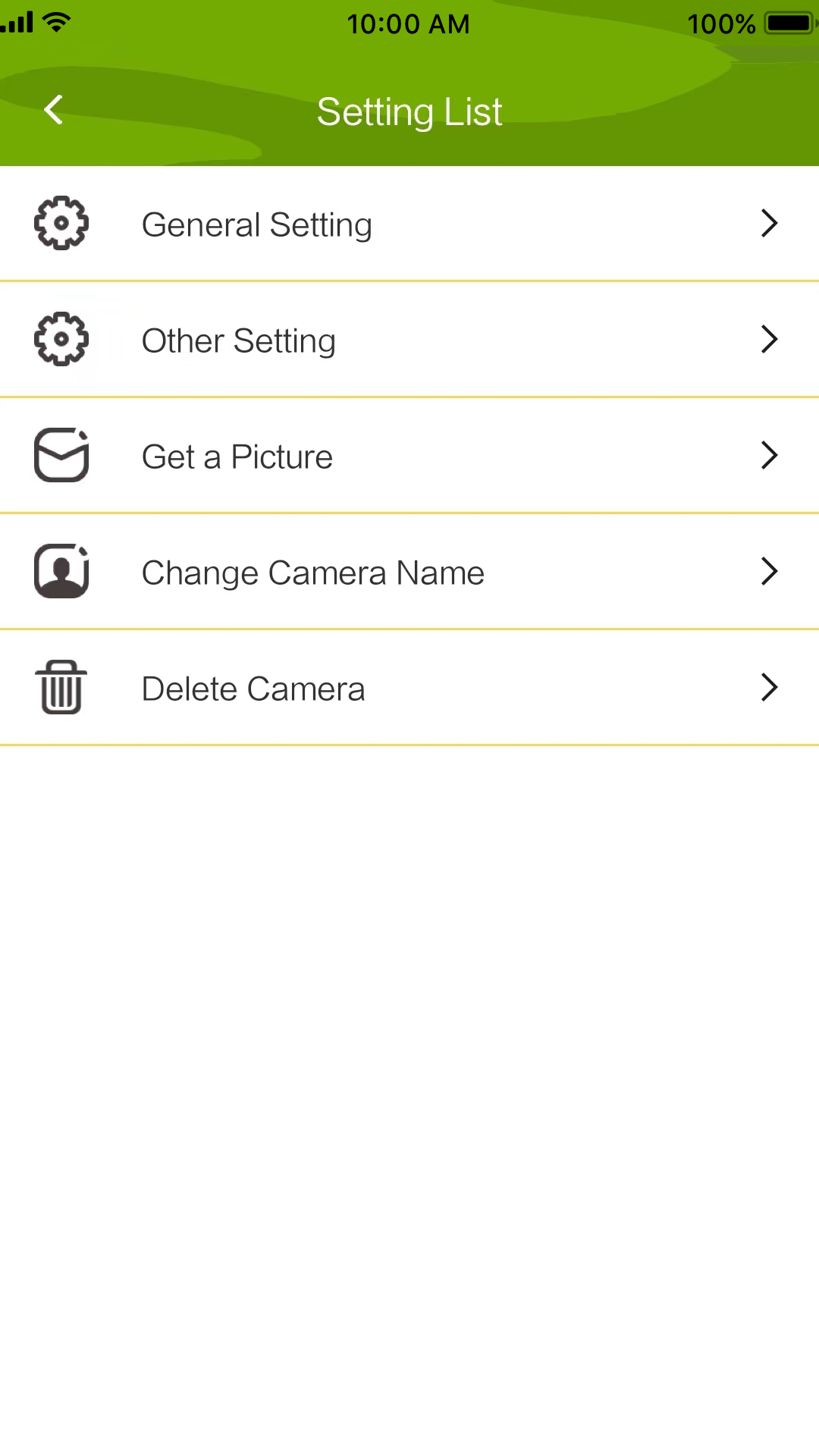Choose Delete Camera
The width and height of the screenshot is (819, 1456).
coord(409,689)
